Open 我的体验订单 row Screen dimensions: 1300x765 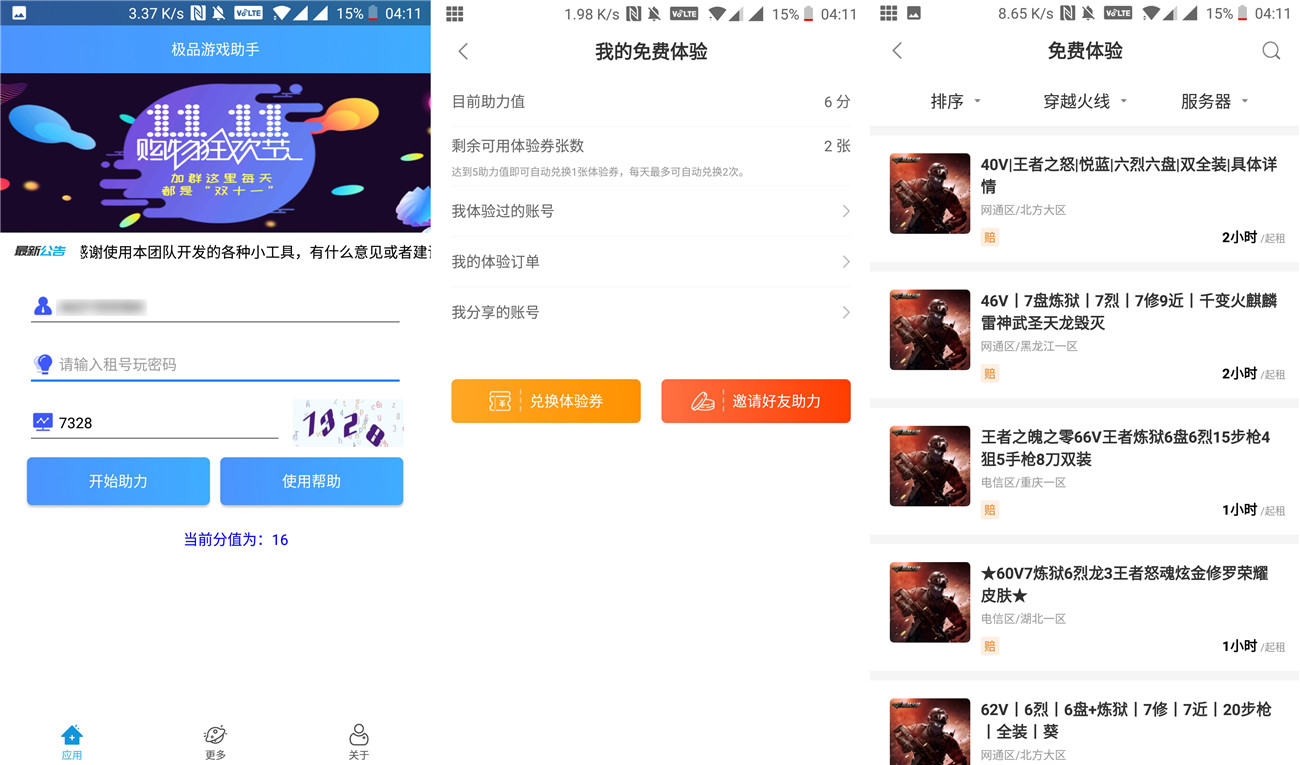pos(650,261)
